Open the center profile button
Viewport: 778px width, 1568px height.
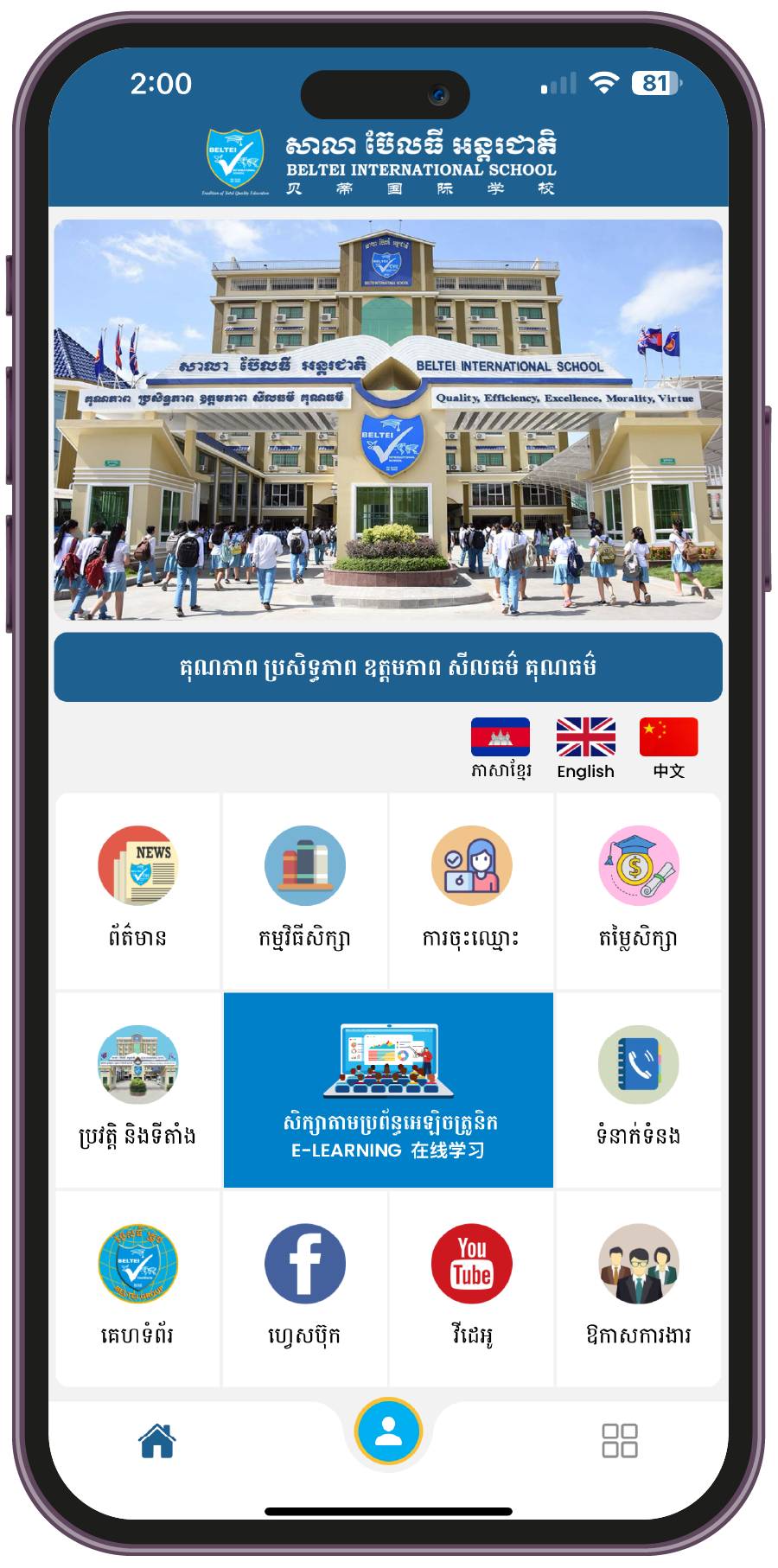pos(388,1431)
